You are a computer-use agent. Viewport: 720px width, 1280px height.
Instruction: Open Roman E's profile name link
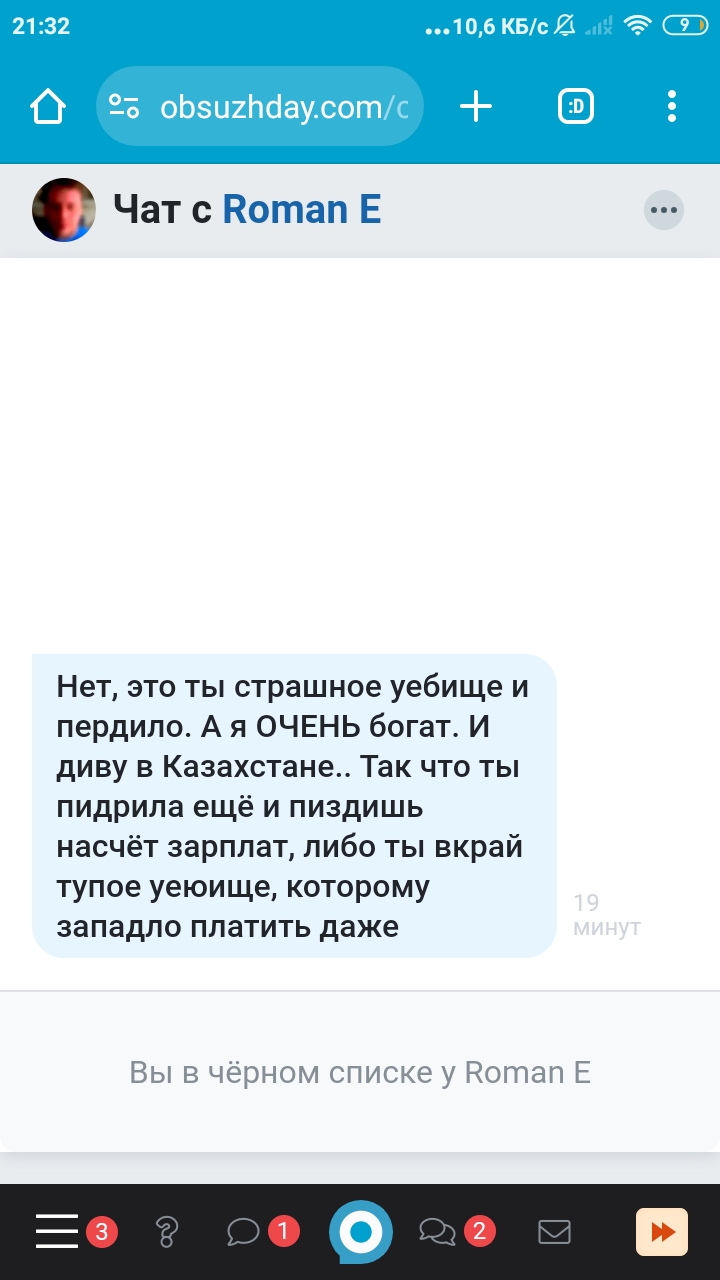[x=301, y=210]
